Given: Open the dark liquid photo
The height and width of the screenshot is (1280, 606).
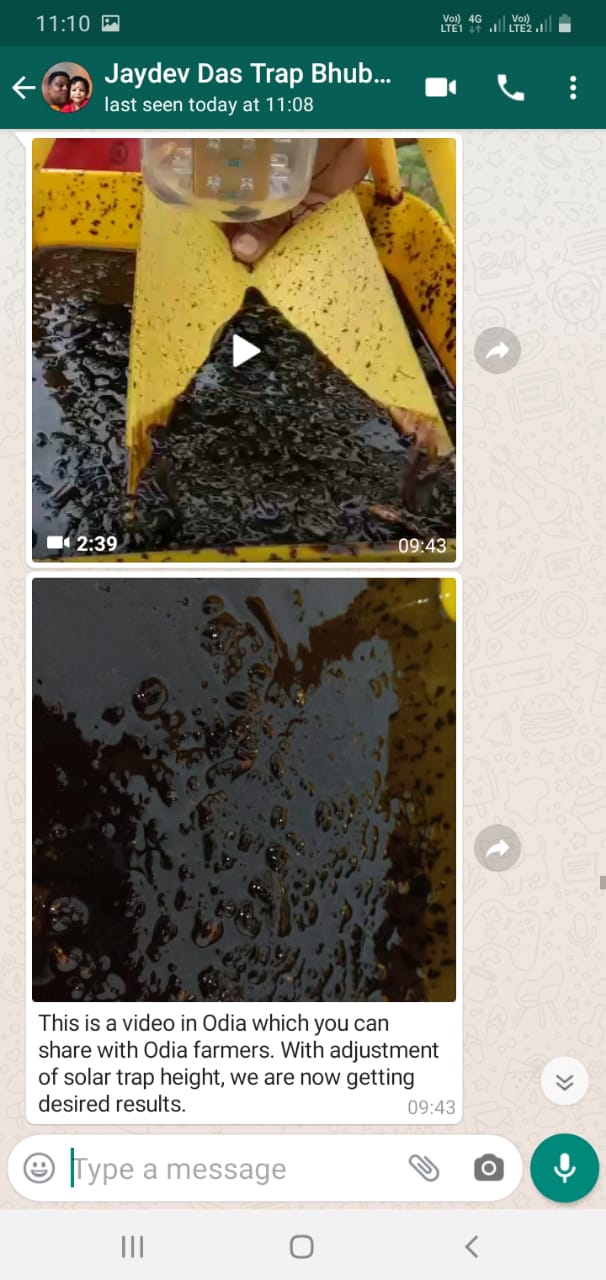Looking at the screenshot, I should click(x=244, y=790).
